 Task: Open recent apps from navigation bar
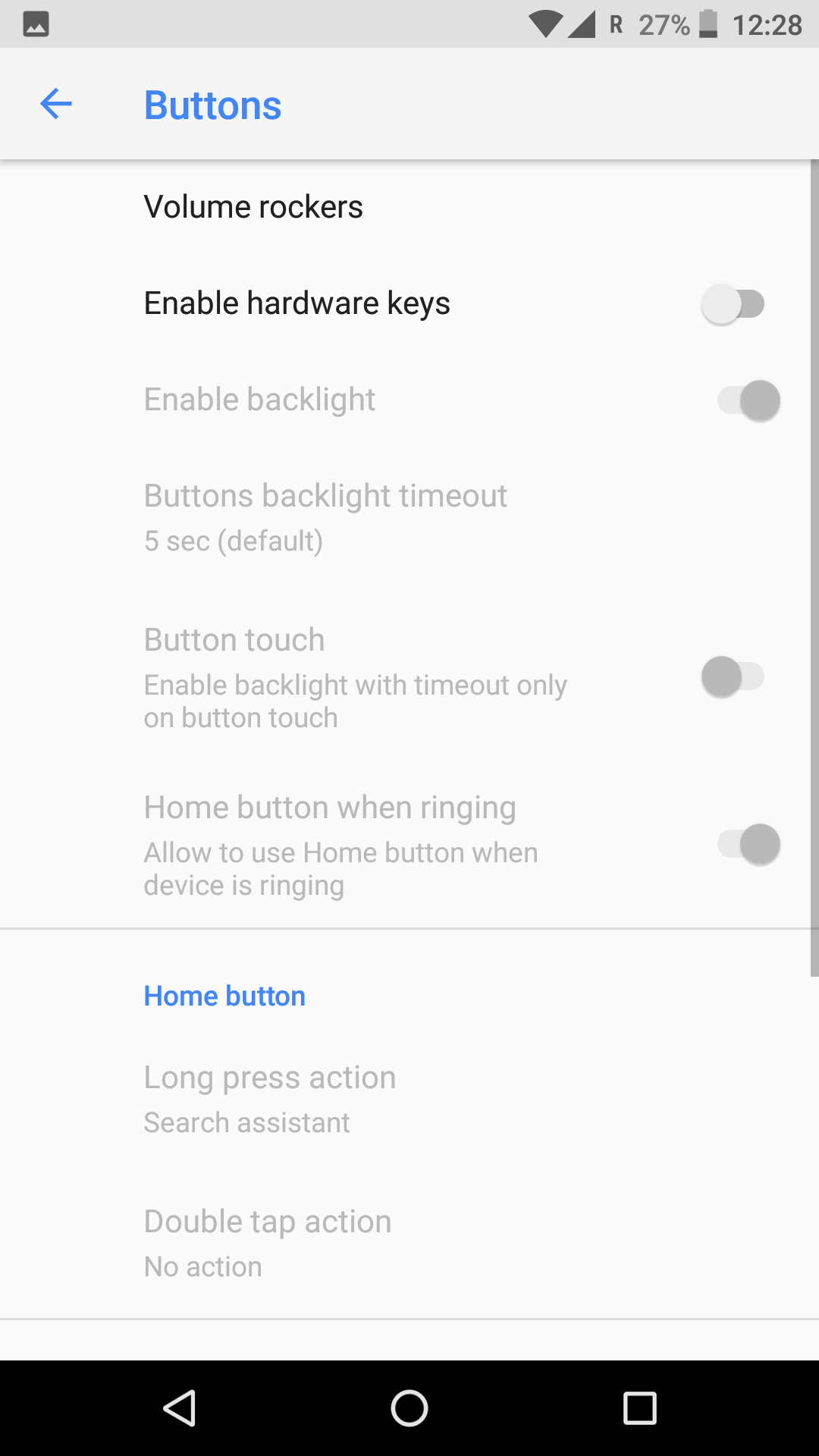pyautogui.click(x=640, y=1408)
